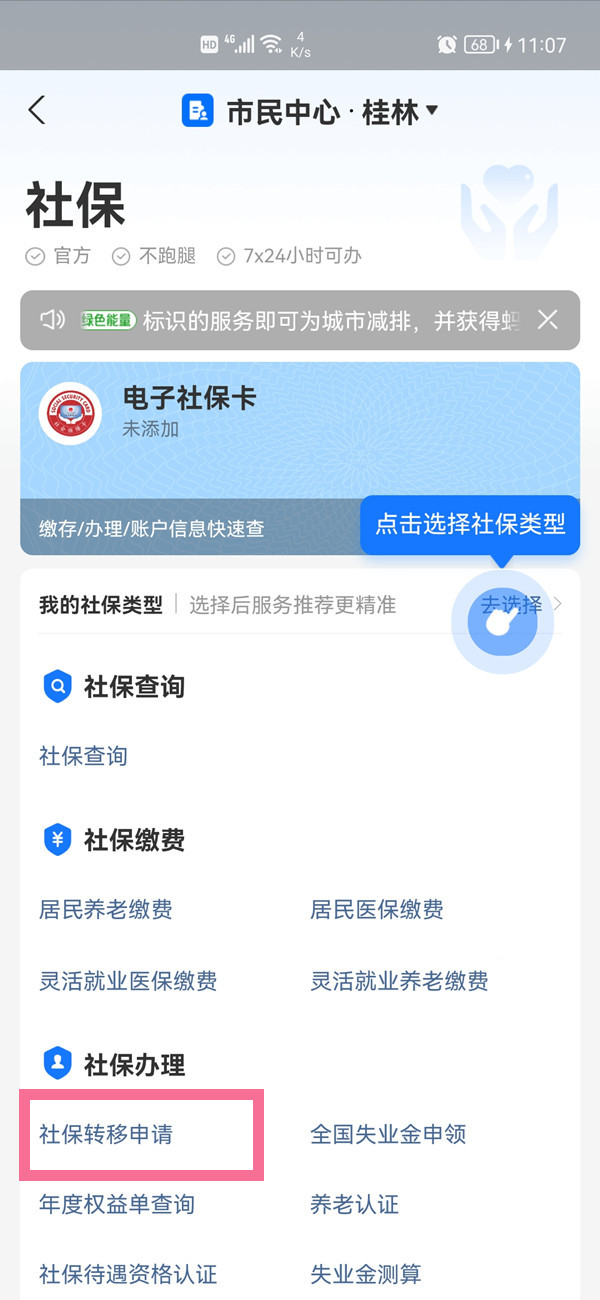The height and width of the screenshot is (1300, 600).
Task: Open 居民养老缴费
Action: click(x=106, y=910)
